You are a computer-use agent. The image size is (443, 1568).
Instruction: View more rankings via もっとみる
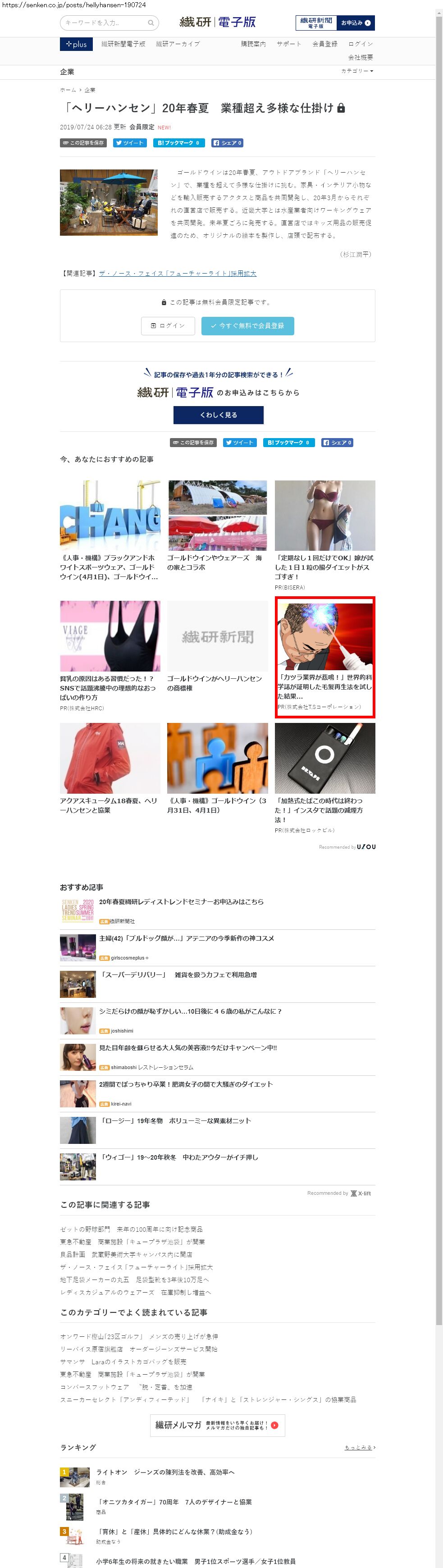click(x=360, y=1447)
